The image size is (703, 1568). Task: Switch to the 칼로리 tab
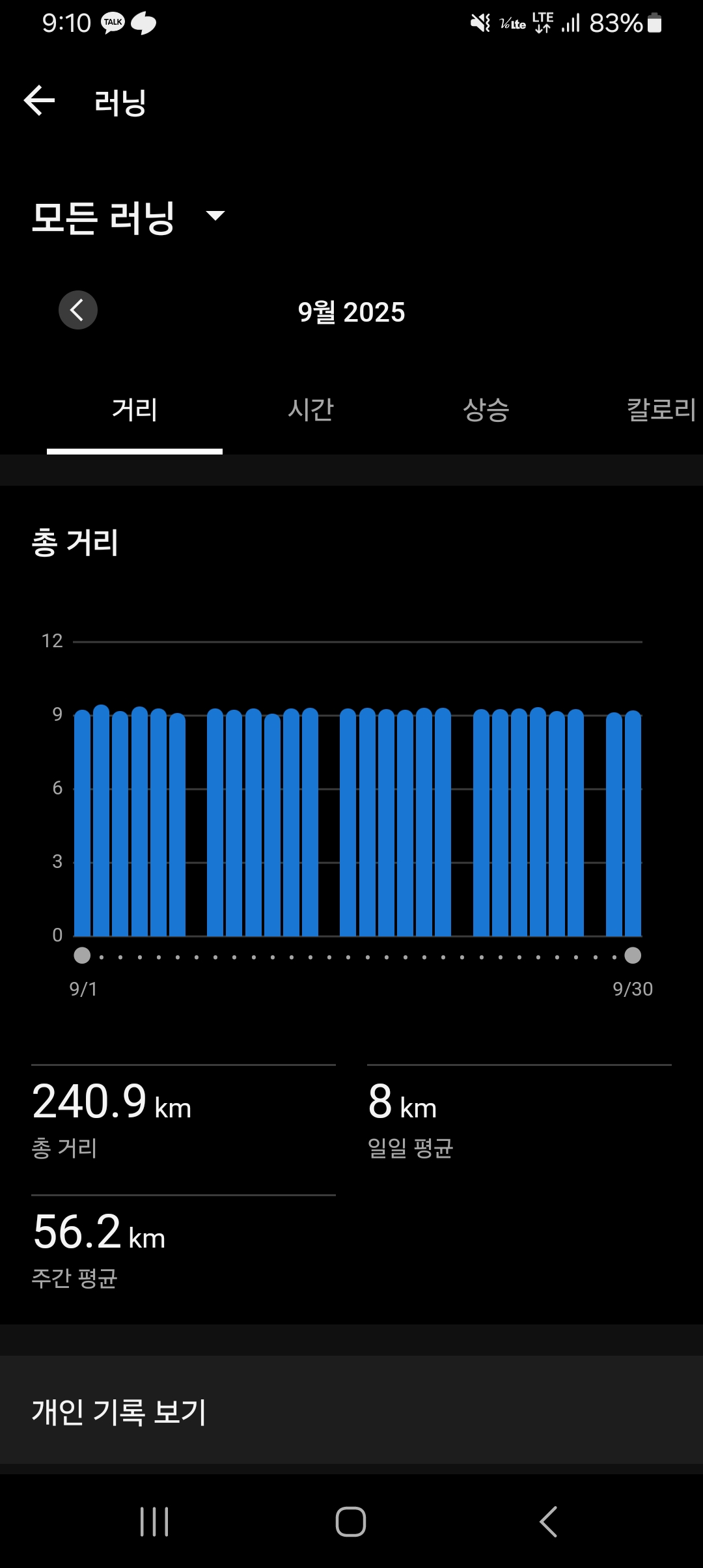click(661, 410)
